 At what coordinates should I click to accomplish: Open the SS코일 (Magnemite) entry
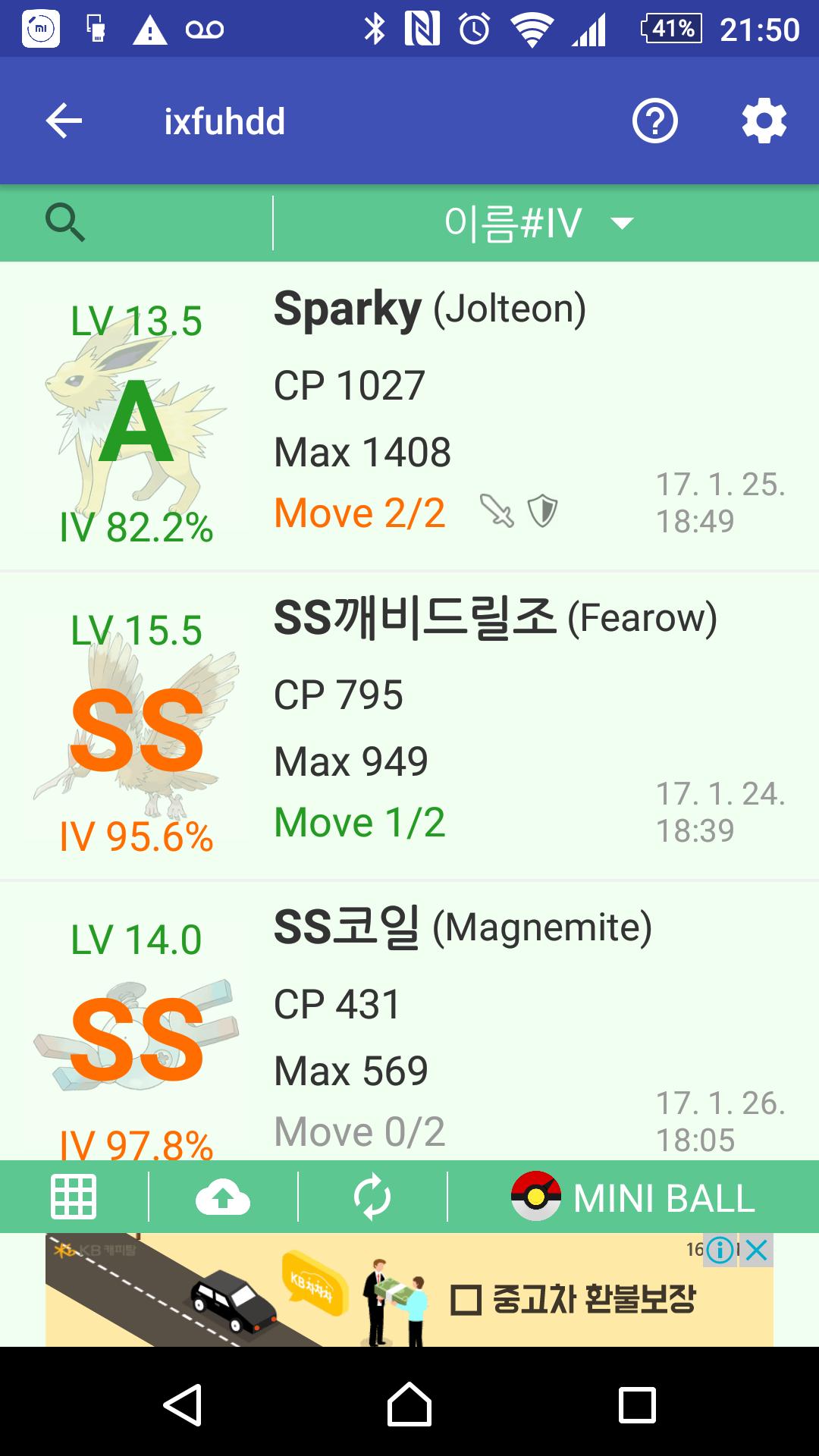409,1021
